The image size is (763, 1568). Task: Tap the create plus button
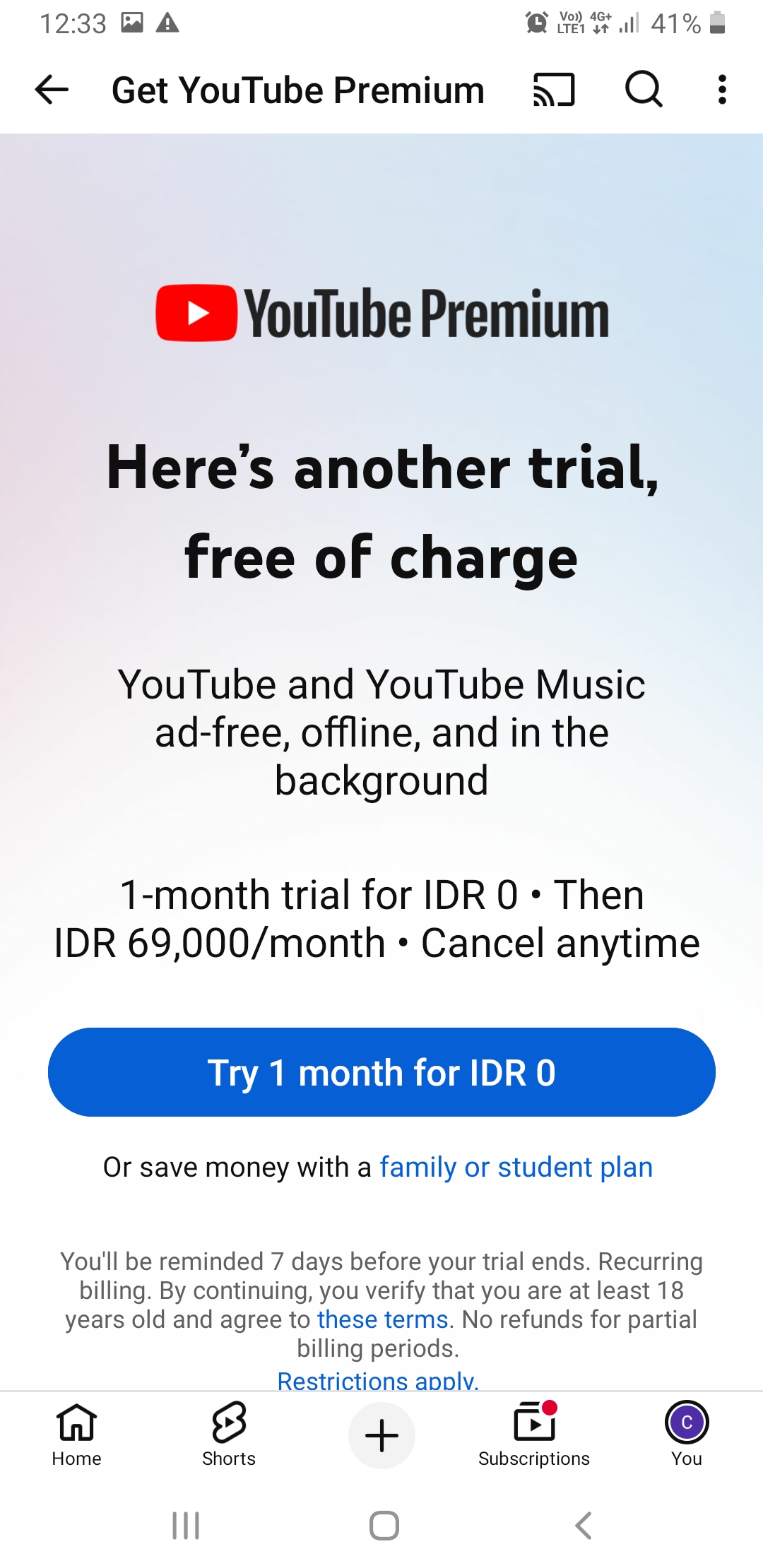(381, 1435)
